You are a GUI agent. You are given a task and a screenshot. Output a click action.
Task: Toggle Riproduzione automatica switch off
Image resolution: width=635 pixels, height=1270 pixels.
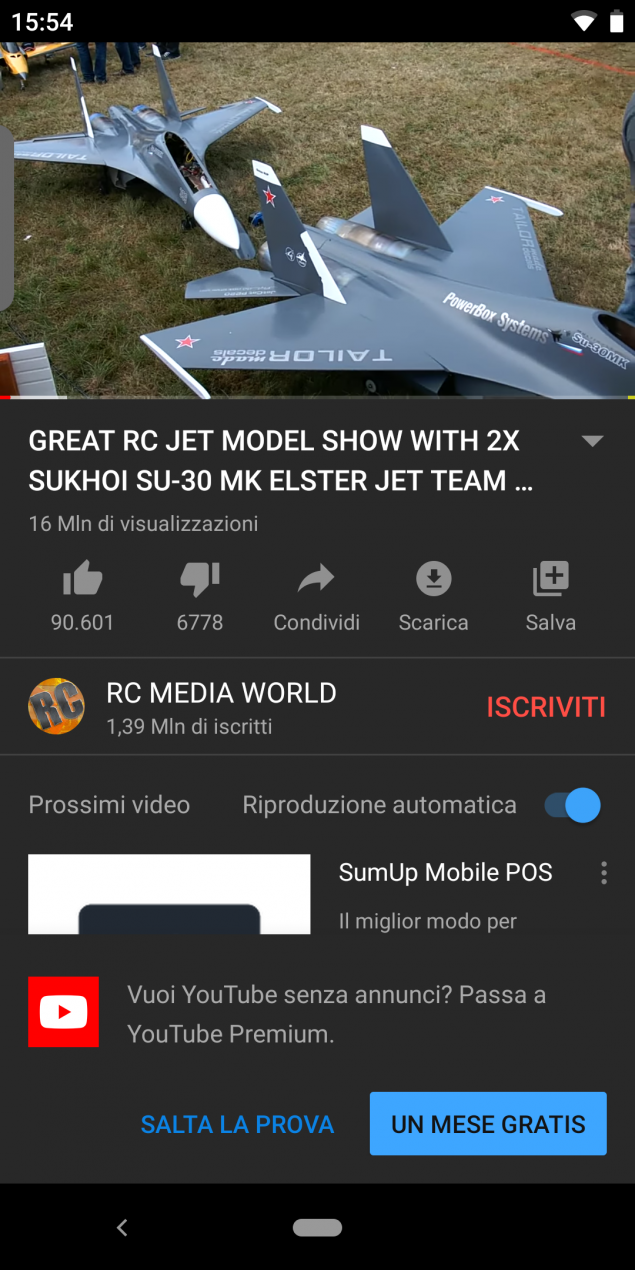click(x=574, y=805)
